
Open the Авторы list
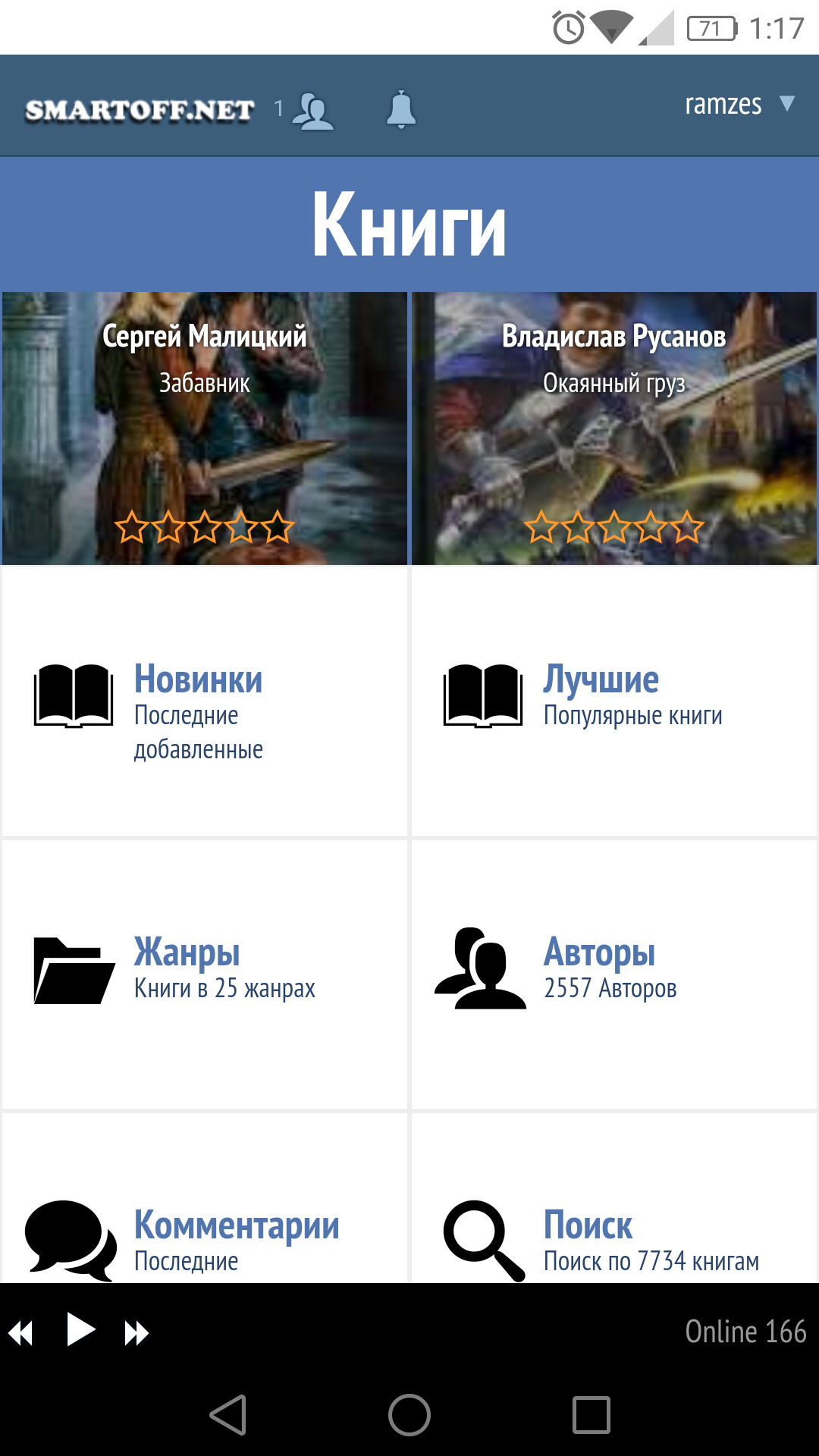pos(614,974)
